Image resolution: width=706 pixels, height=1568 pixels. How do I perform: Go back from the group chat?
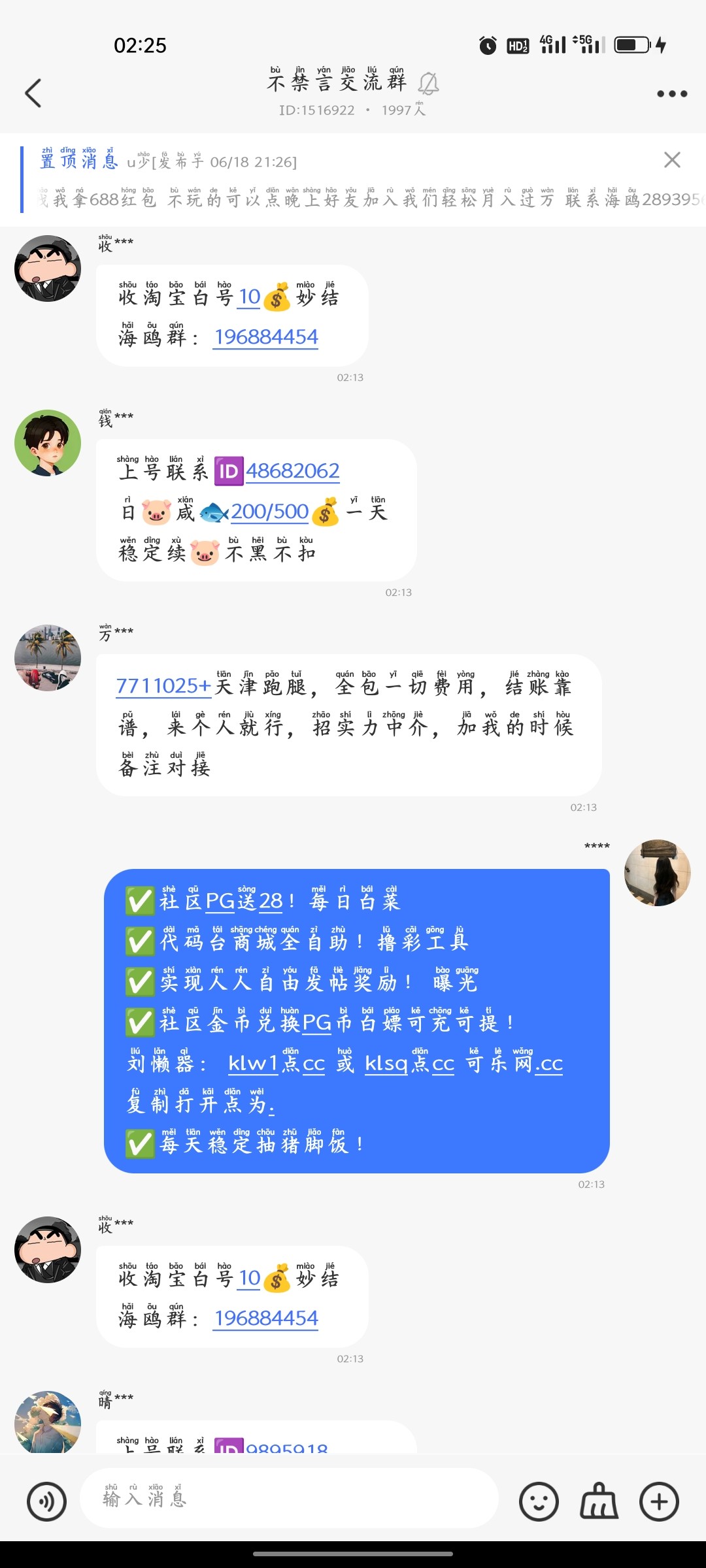[33, 93]
